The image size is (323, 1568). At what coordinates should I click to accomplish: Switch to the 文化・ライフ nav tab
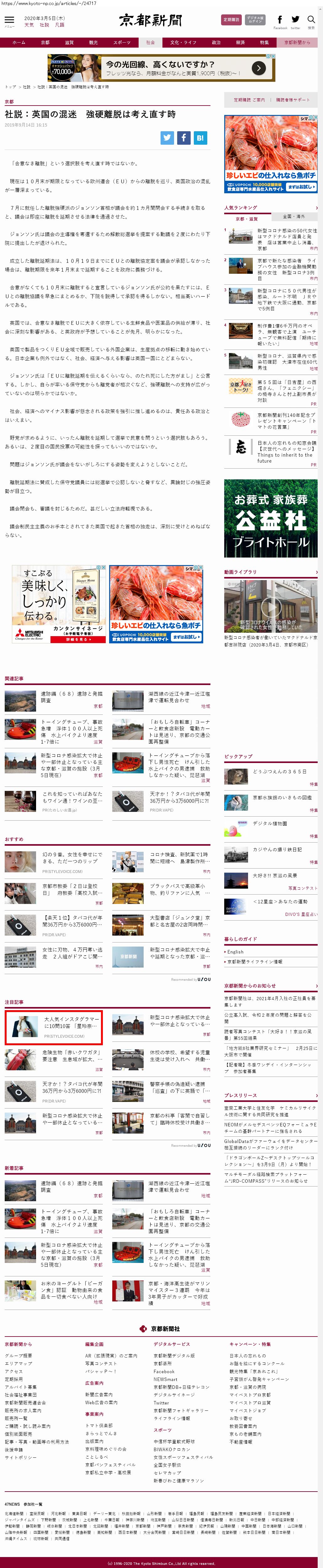183,43
